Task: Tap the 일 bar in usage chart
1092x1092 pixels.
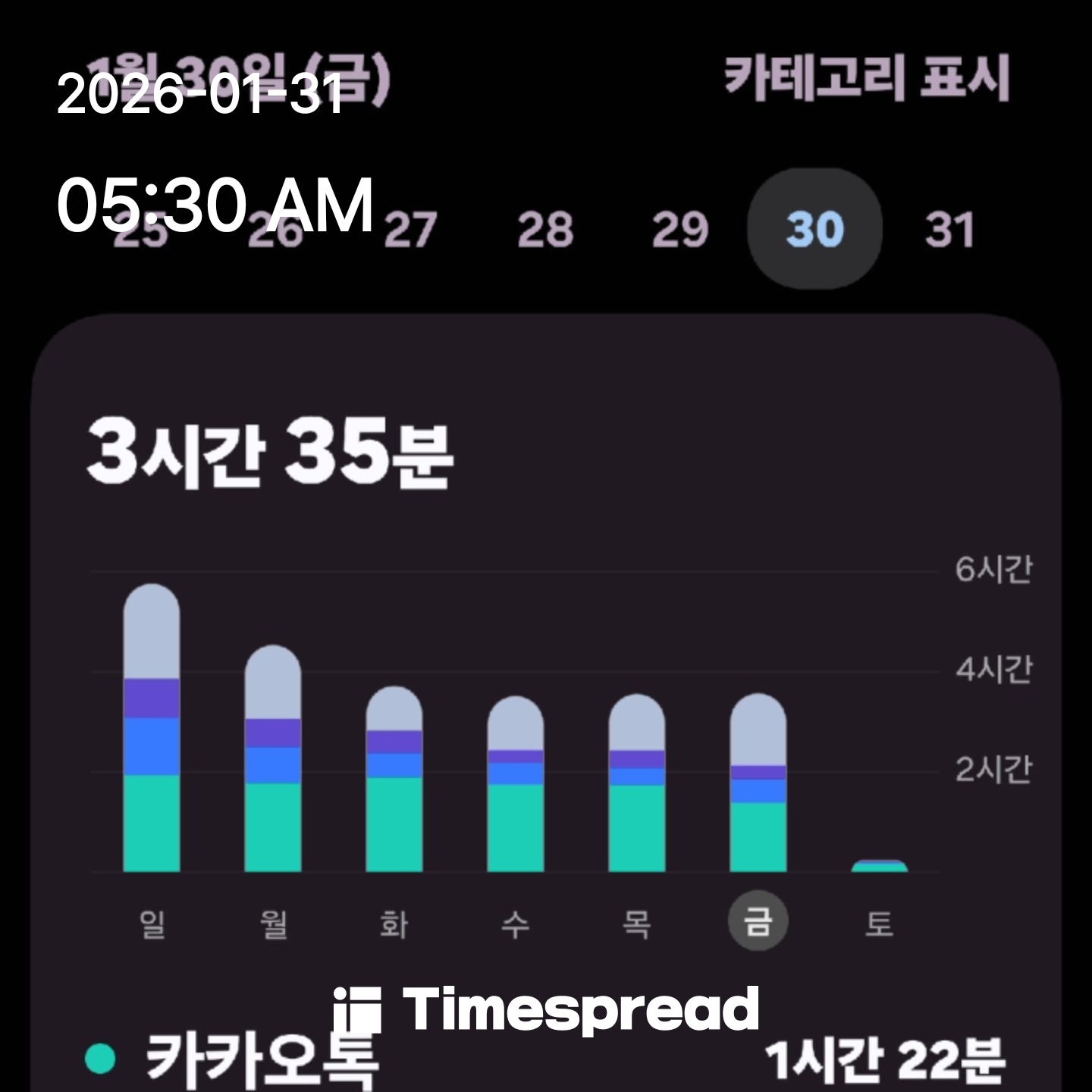Action: (x=152, y=728)
